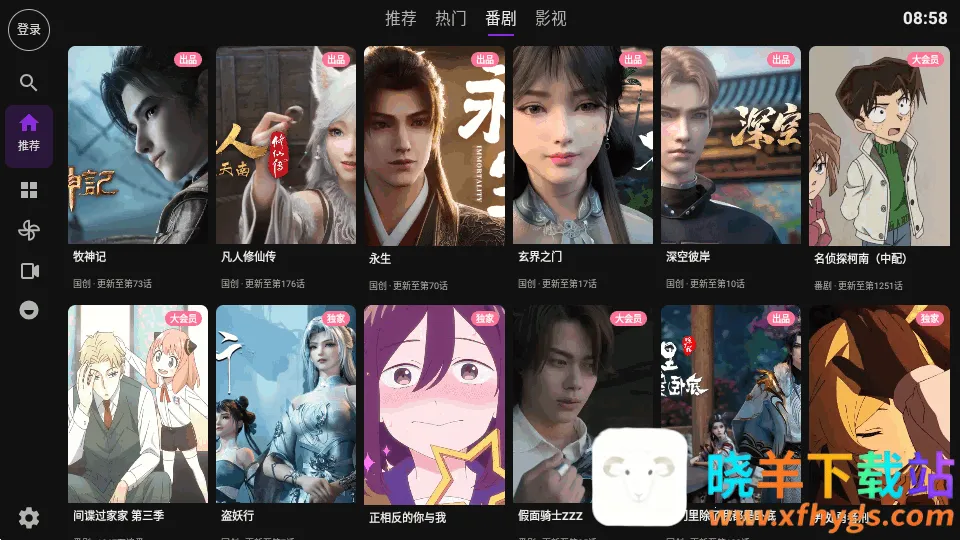The width and height of the screenshot is (960, 540).
Task: Switch to the 影视 top tab
Action: click(551, 18)
